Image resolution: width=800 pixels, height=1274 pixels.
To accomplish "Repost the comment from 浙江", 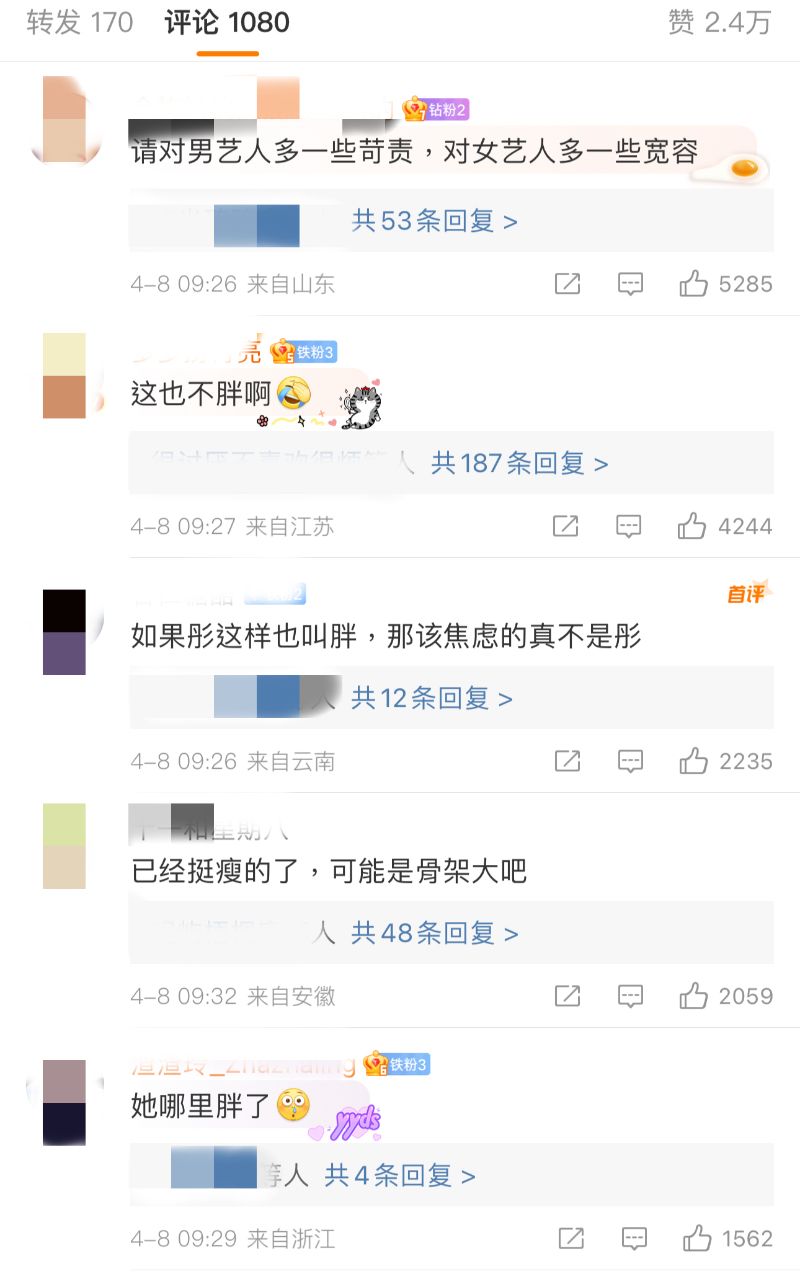I will click(571, 1239).
